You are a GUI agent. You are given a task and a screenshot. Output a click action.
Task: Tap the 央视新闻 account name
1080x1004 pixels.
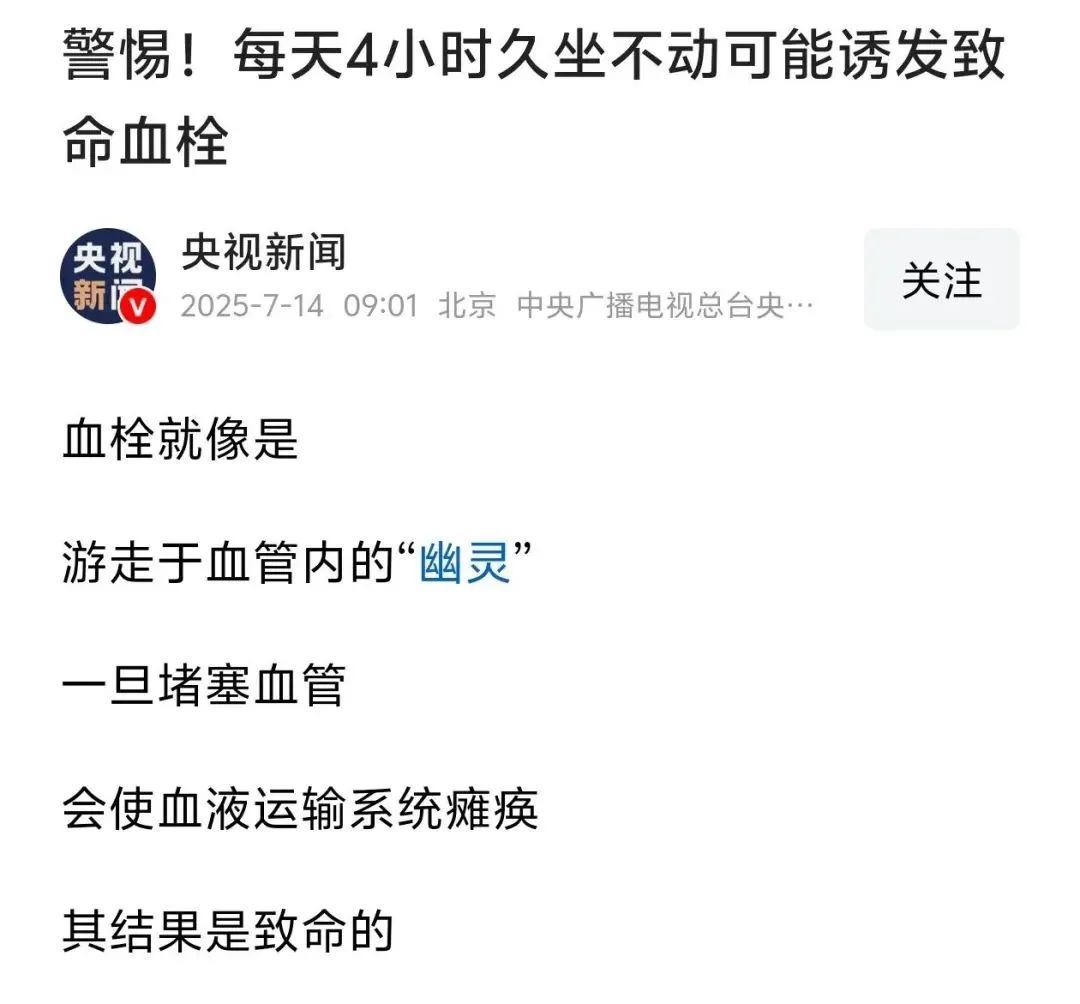[263, 252]
